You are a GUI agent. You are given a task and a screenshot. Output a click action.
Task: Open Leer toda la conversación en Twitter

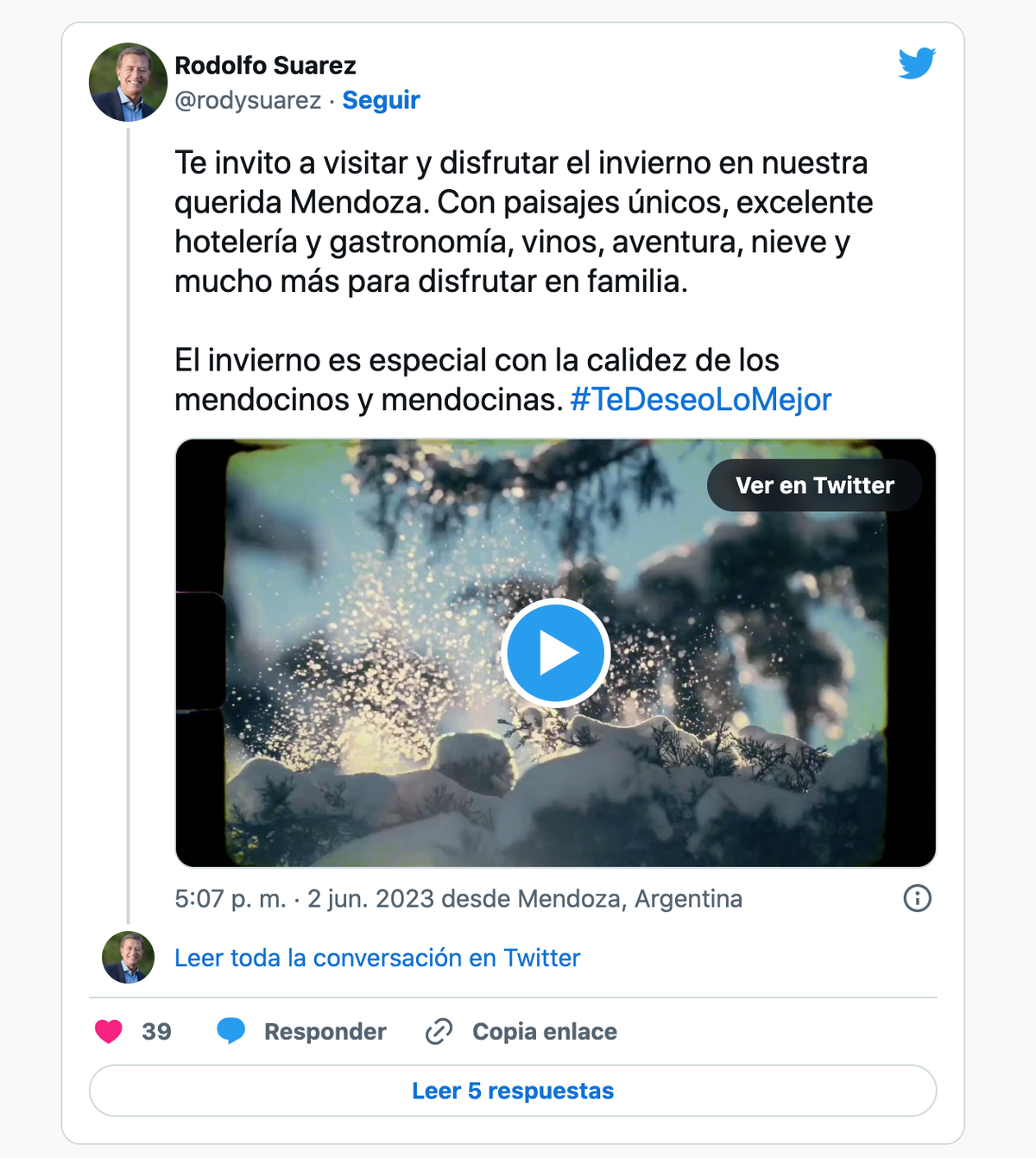coord(377,958)
